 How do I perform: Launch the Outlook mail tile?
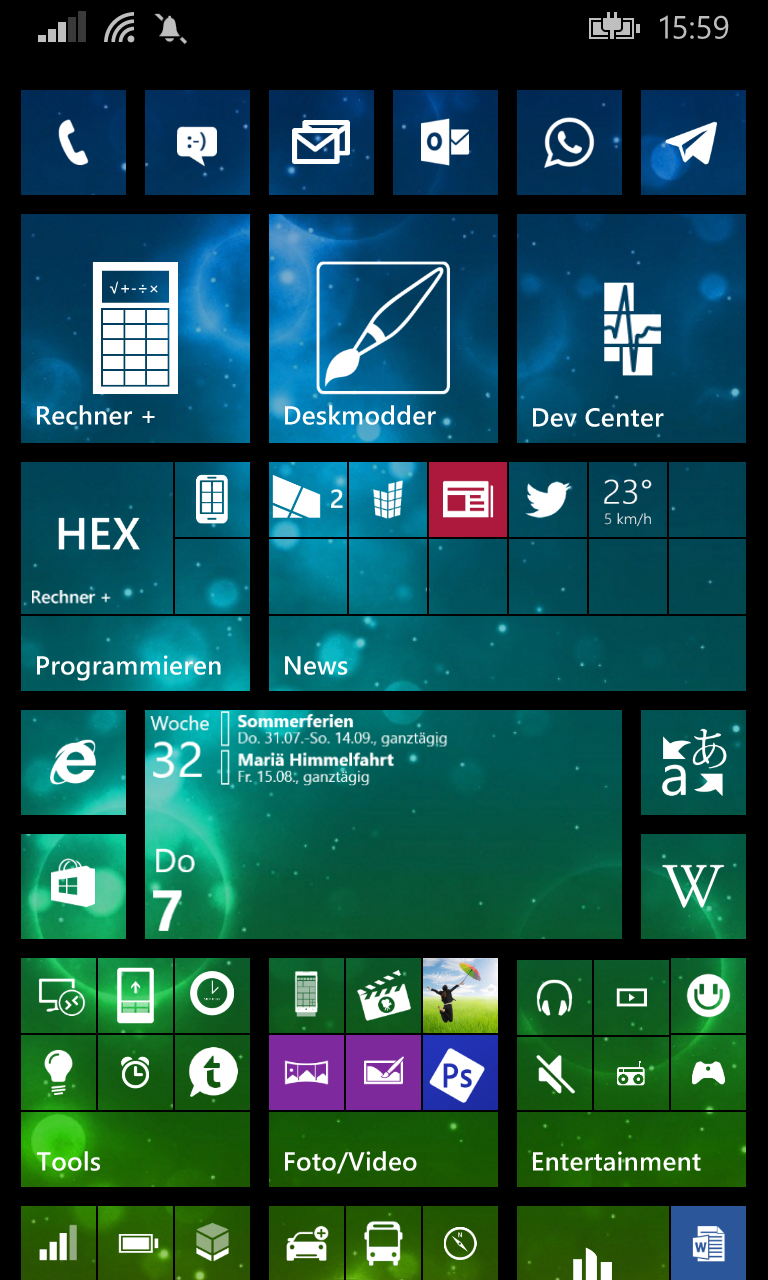pos(445,142)
